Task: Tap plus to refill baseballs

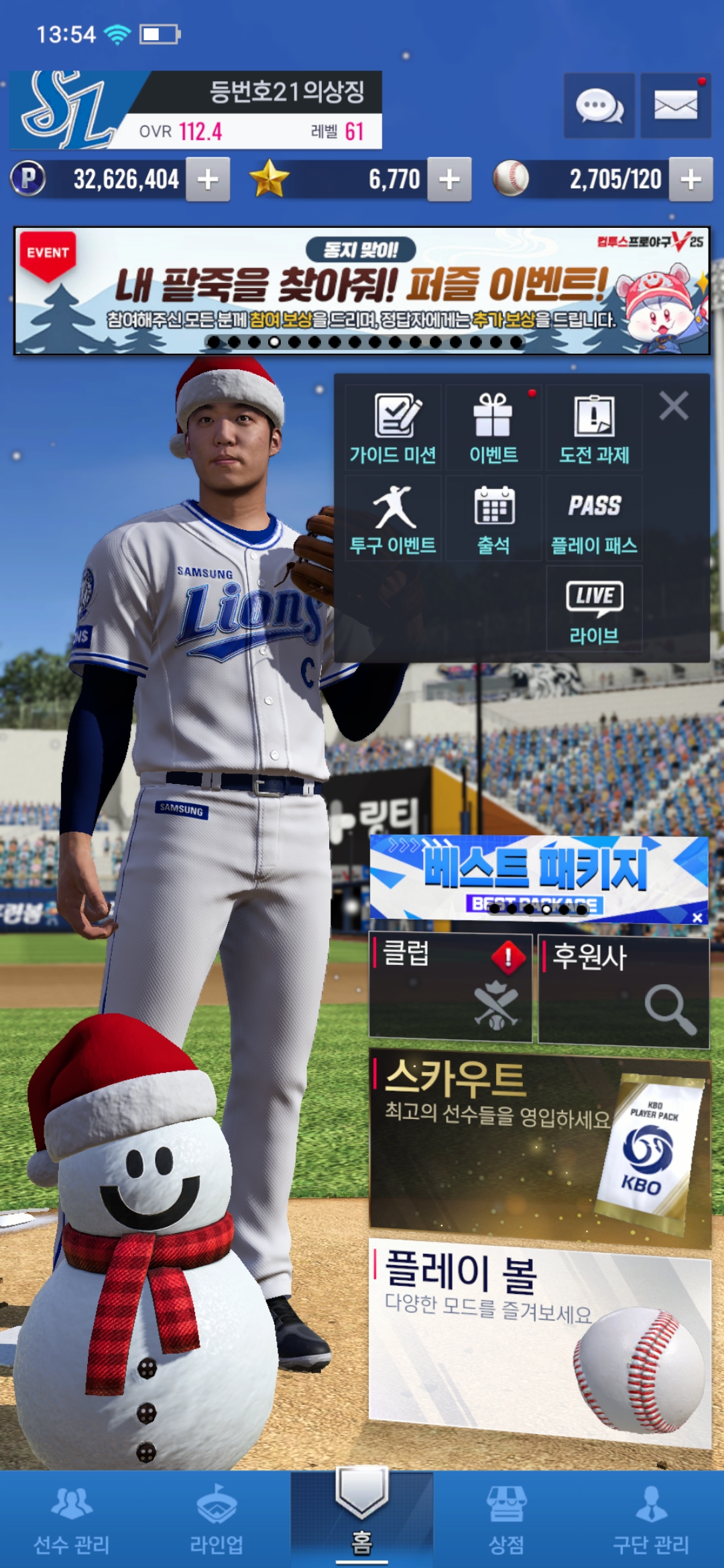Action: (x=690, y=179)
